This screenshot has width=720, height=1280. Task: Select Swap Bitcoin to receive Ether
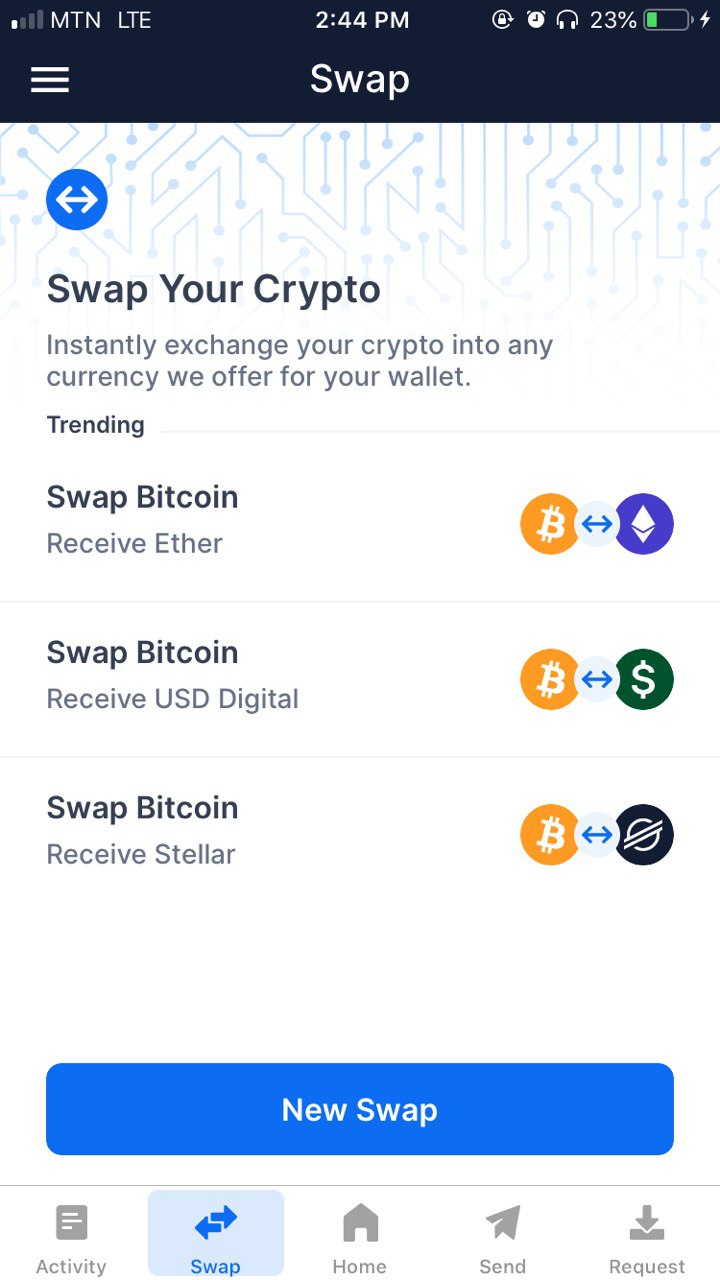(x=358, y=522)
